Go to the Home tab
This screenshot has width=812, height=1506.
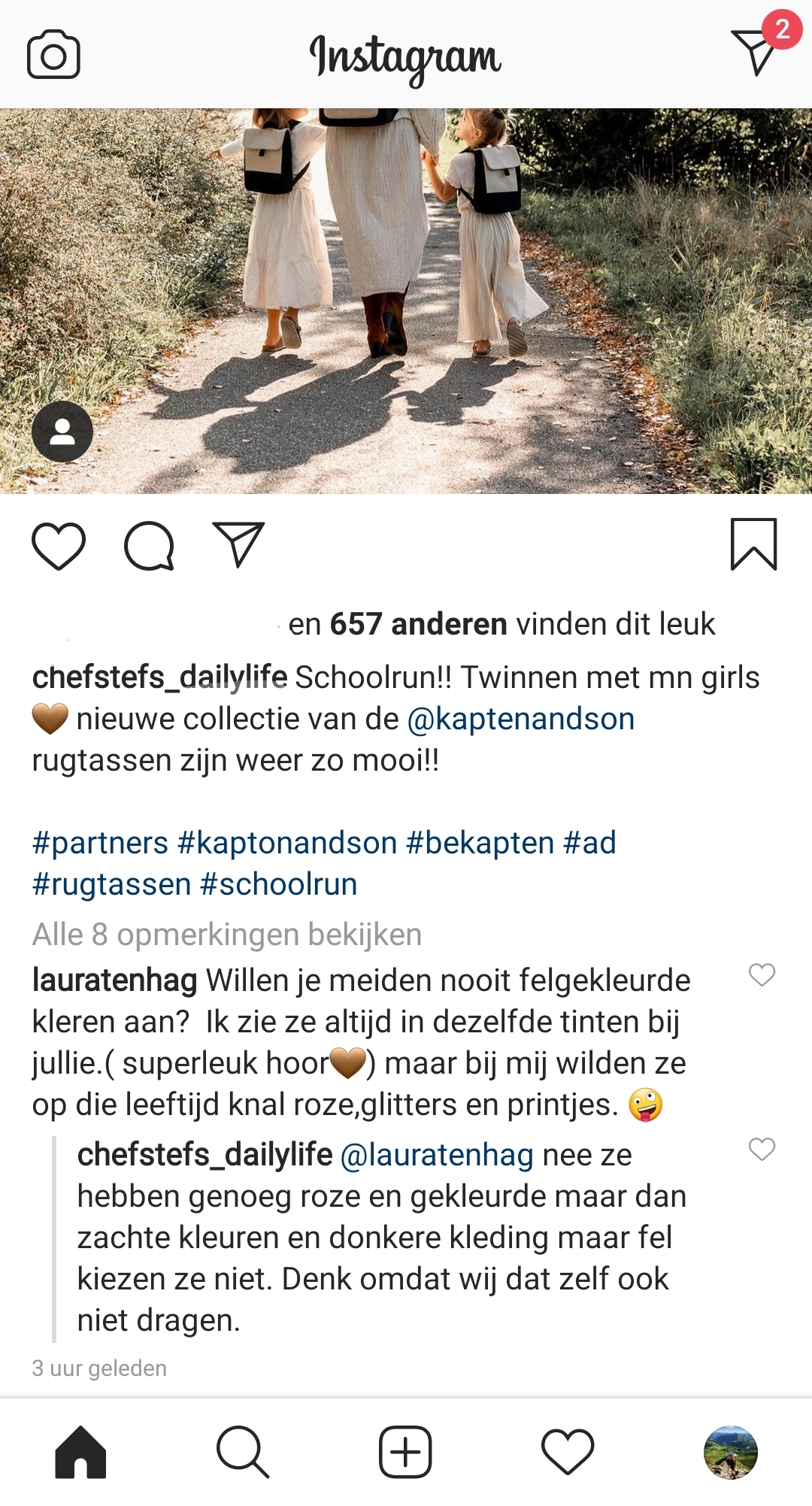(x=80, y=1452)
